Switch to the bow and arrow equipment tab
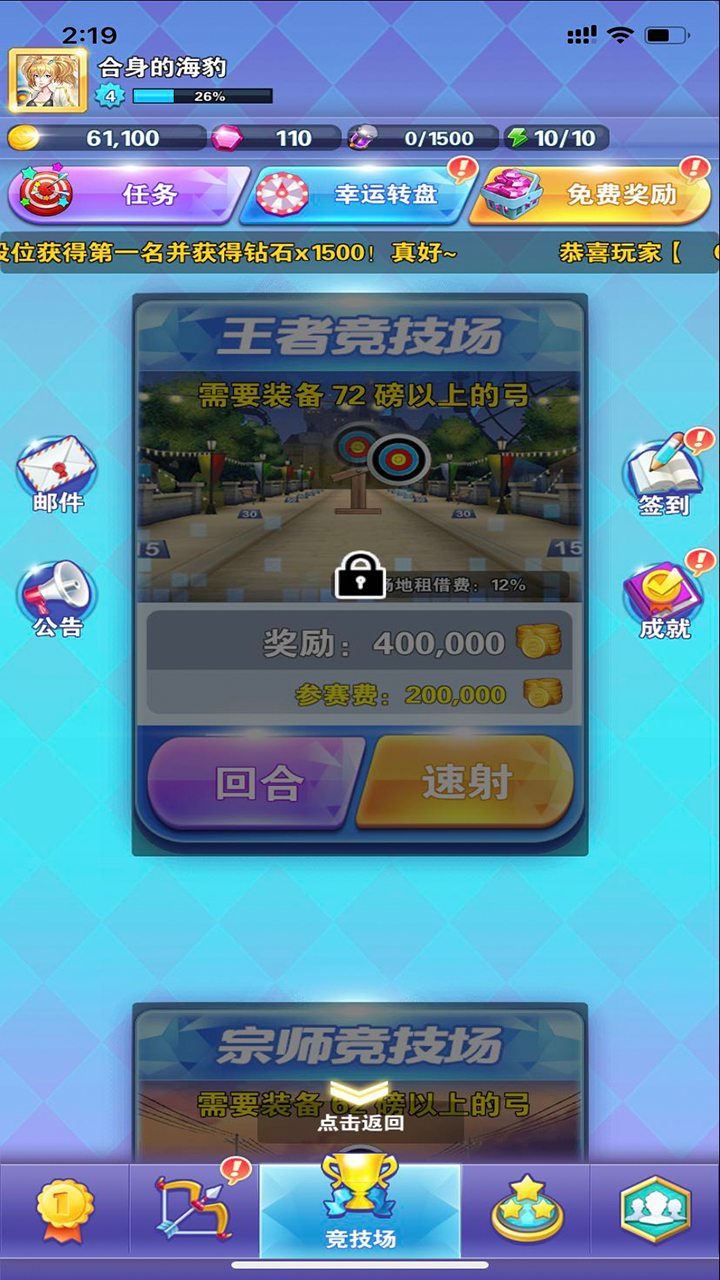 tap(194, 1211)
